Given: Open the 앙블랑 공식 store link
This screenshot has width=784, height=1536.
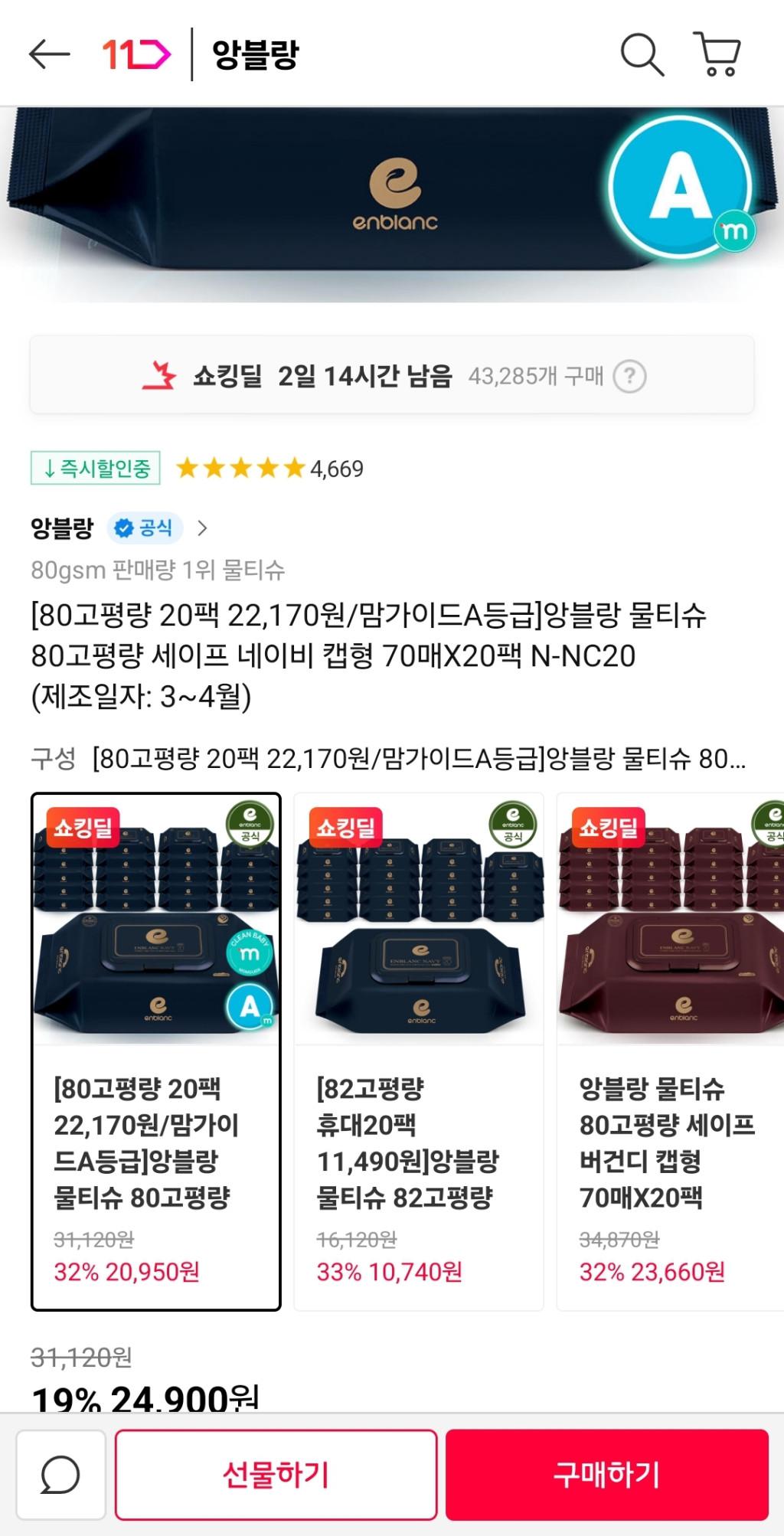Looking at the screenshot, I should point(119,528).
